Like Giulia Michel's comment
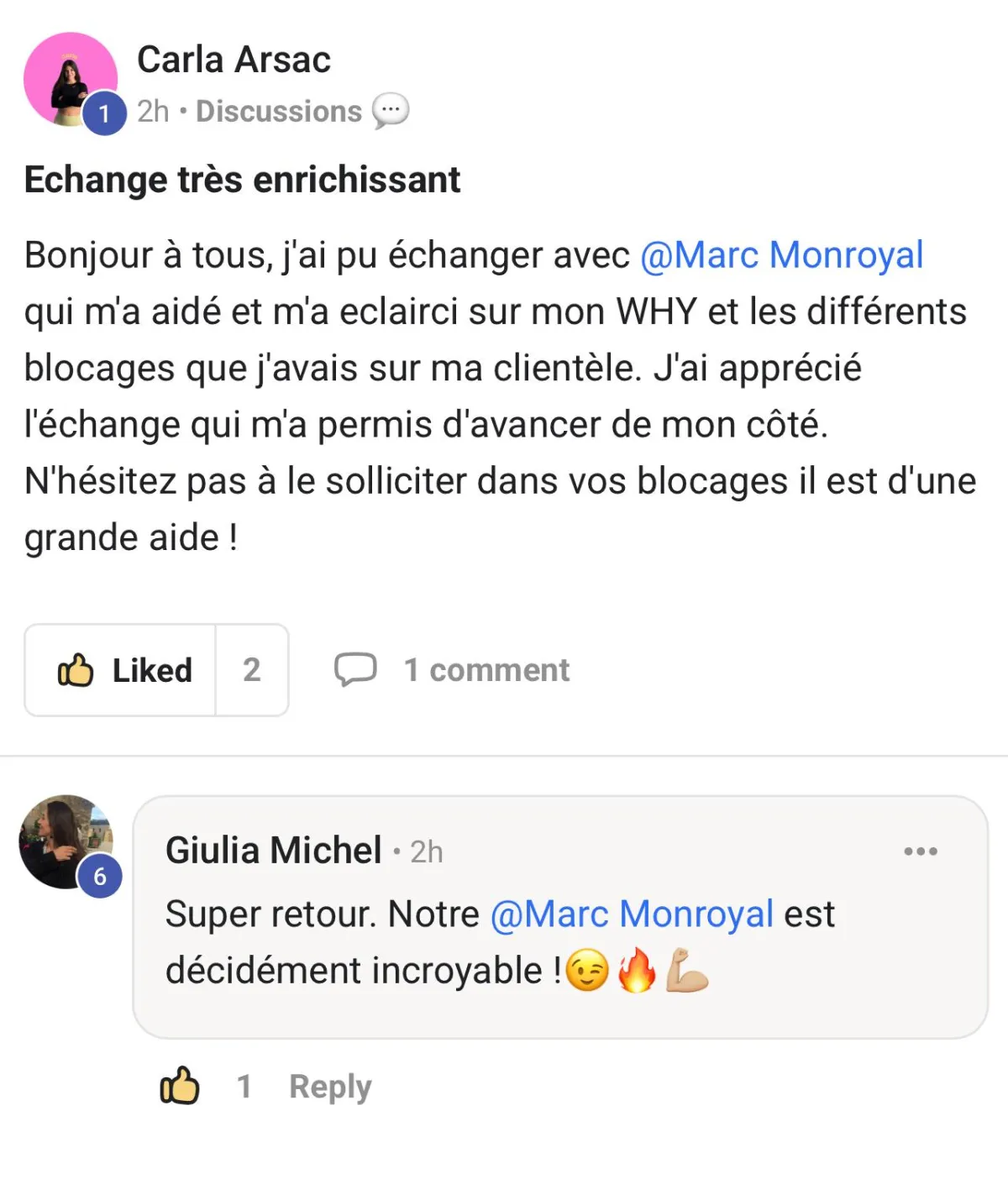The height and width of the screenshot is (1184, 1008). (180, 1086)
